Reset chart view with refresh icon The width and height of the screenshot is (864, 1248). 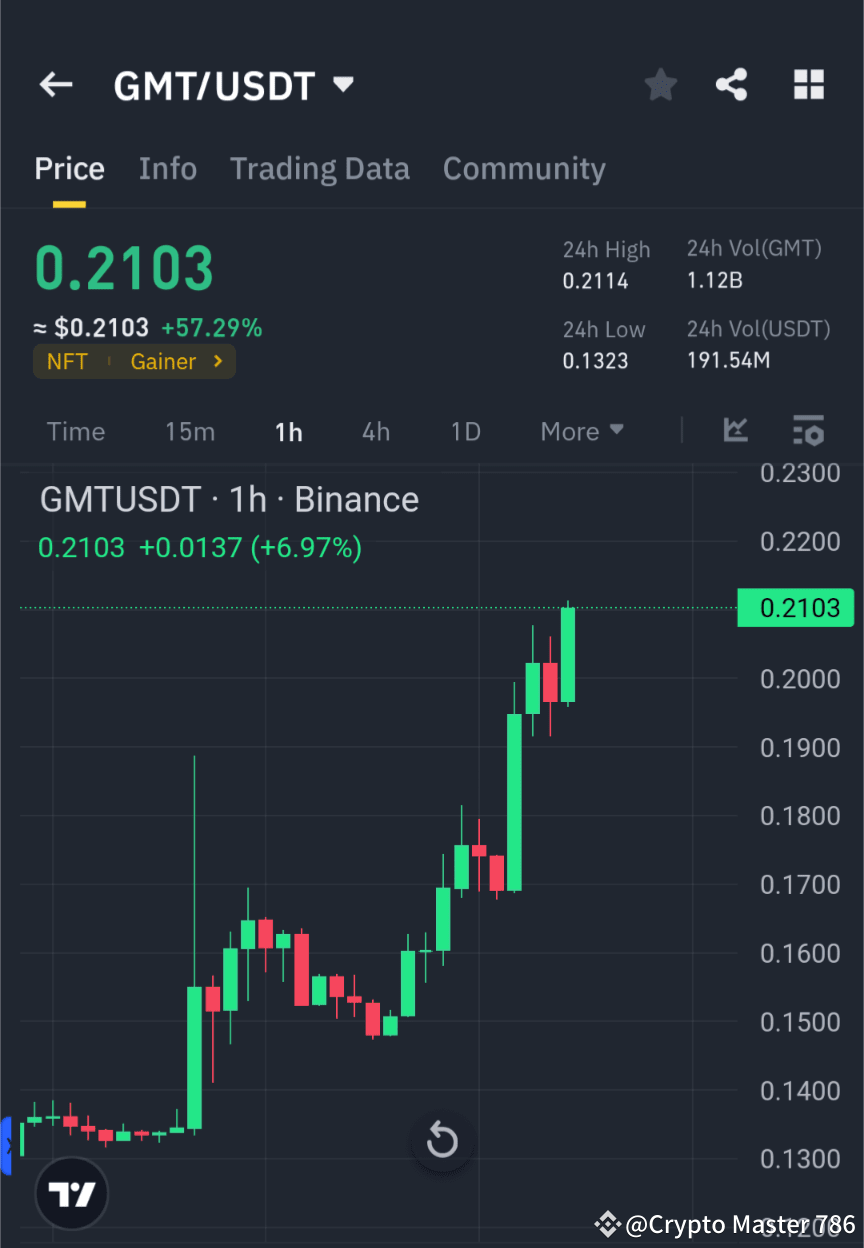[x=442, y=1140]
